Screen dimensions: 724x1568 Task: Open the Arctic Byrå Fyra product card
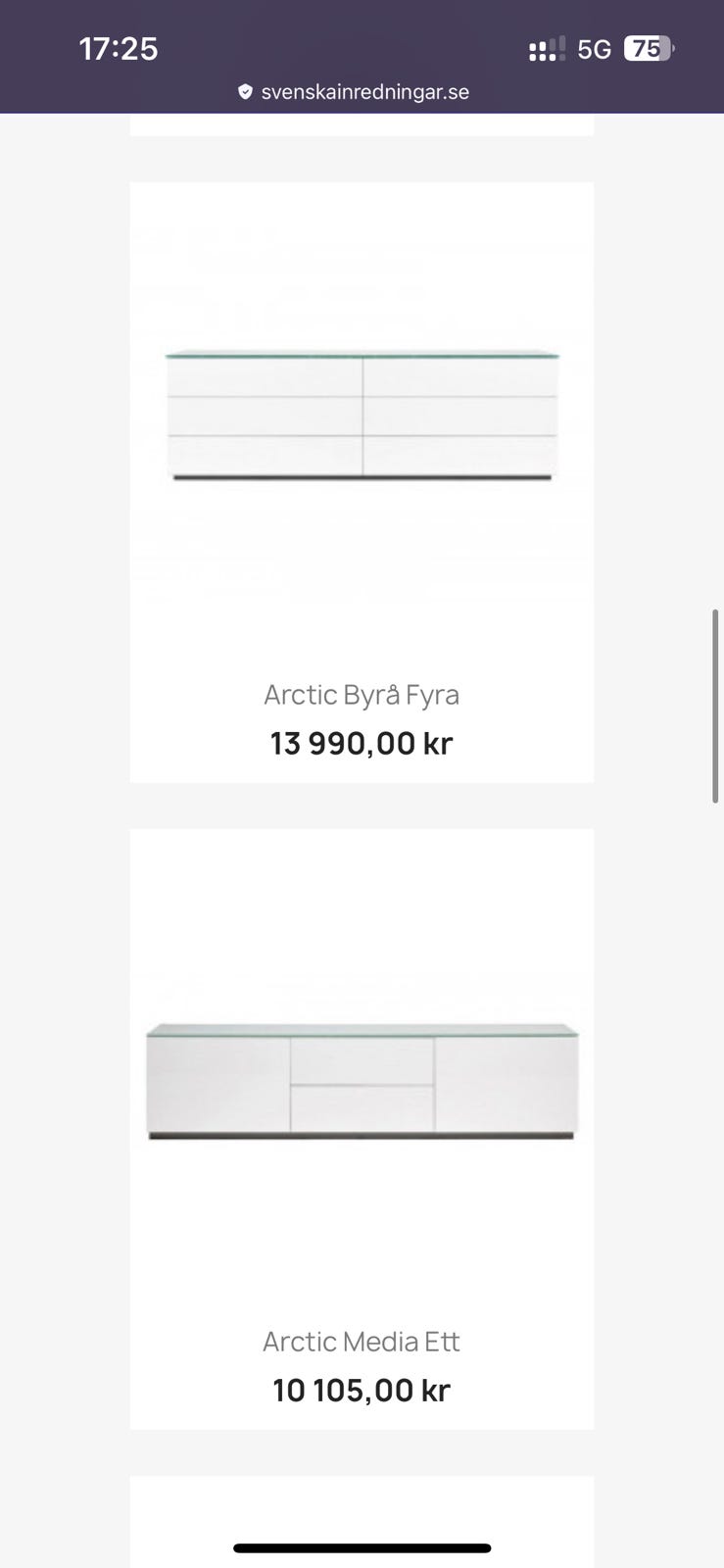tap(362, 482)
